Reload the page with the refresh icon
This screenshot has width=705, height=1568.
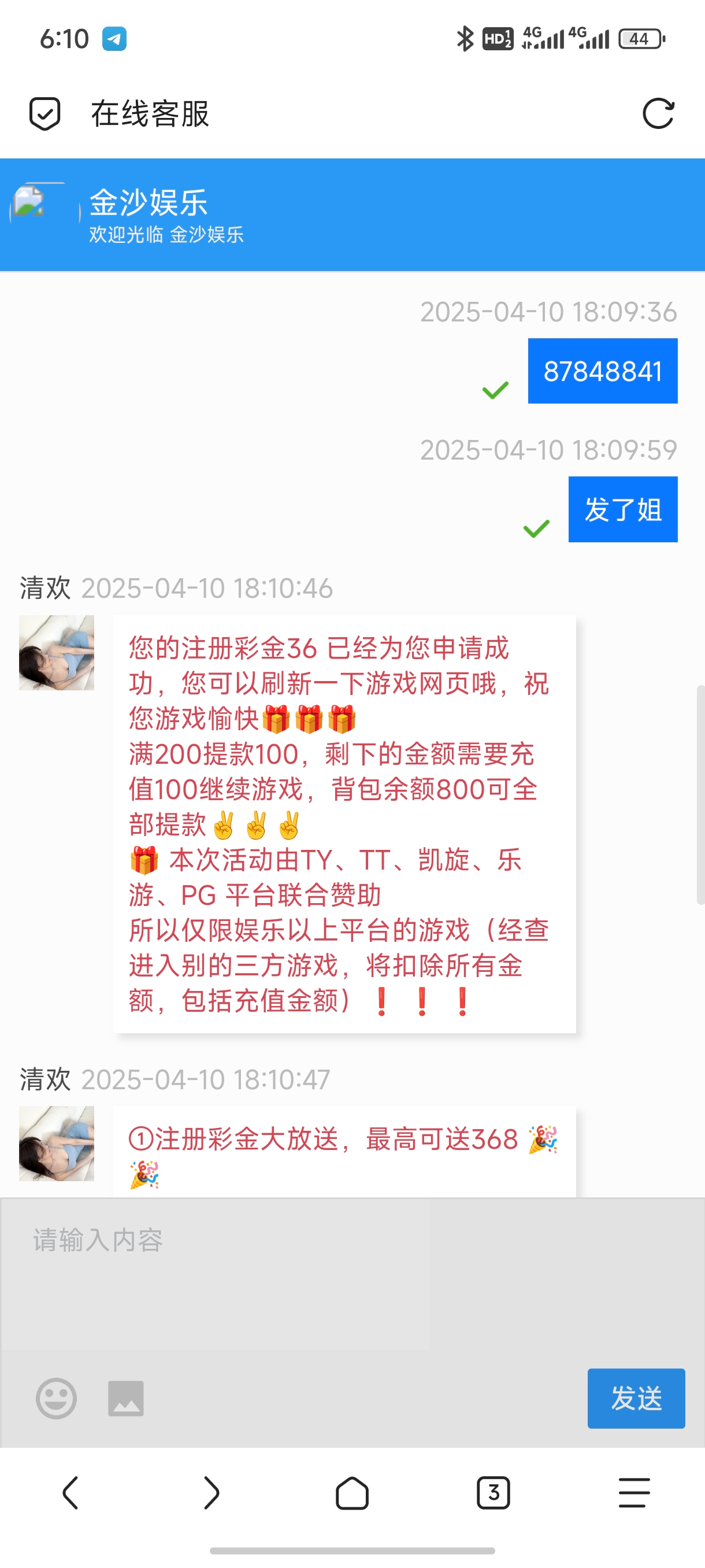click(x=658, y=114)
